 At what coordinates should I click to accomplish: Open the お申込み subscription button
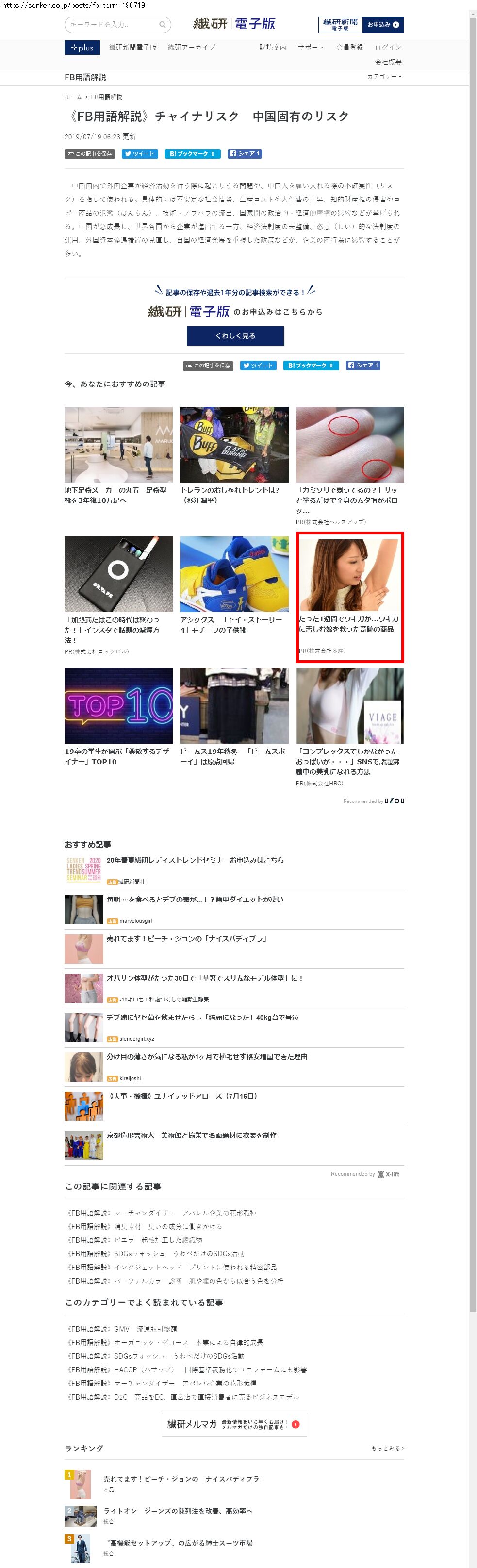coord(383,24)
